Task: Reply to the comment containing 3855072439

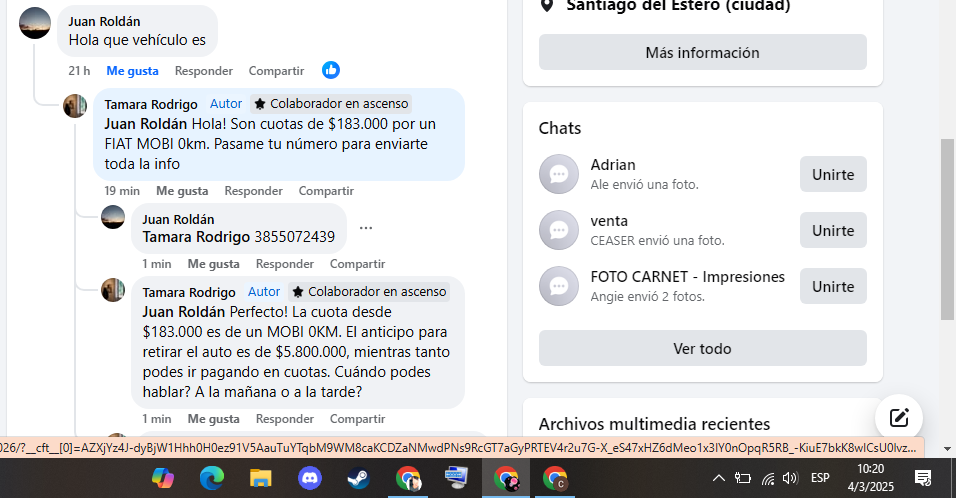Action: coord(285,264)
